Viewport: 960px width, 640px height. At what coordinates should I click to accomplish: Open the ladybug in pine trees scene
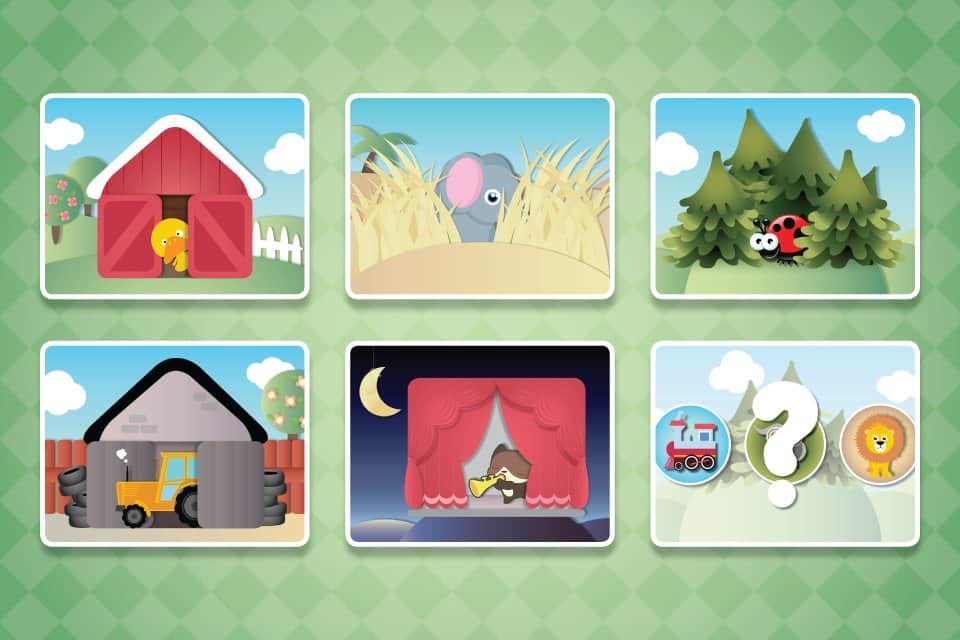(x=785, y=197)
